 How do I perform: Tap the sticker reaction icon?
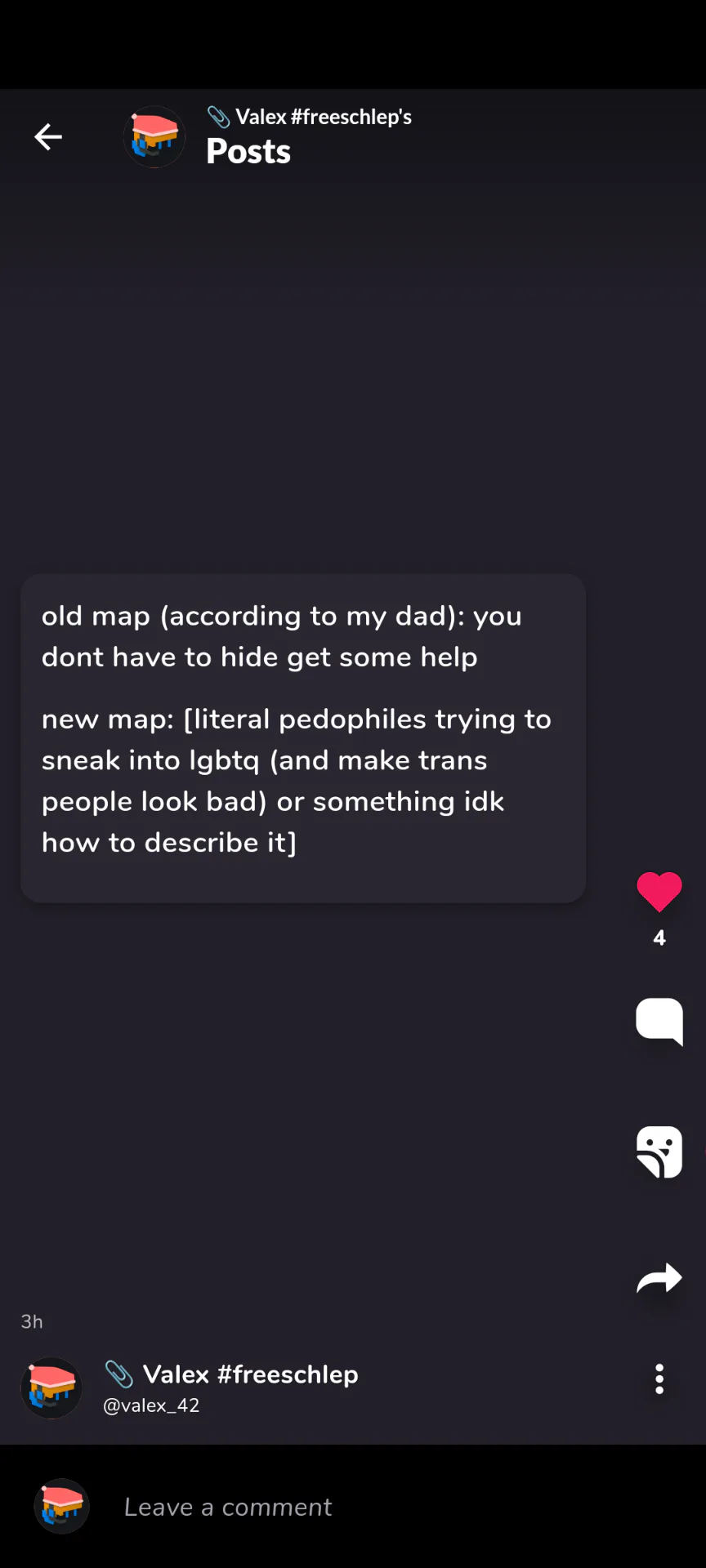point(659,1151)
